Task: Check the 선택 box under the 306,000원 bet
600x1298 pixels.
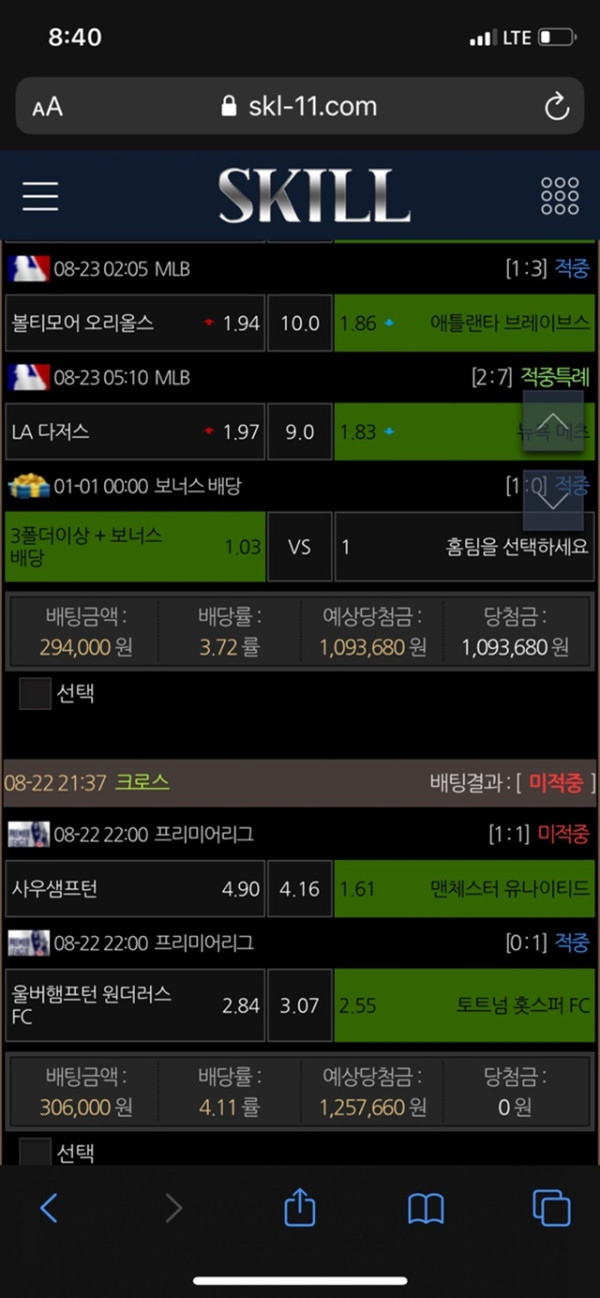Action: click(x=35, y=1152)
